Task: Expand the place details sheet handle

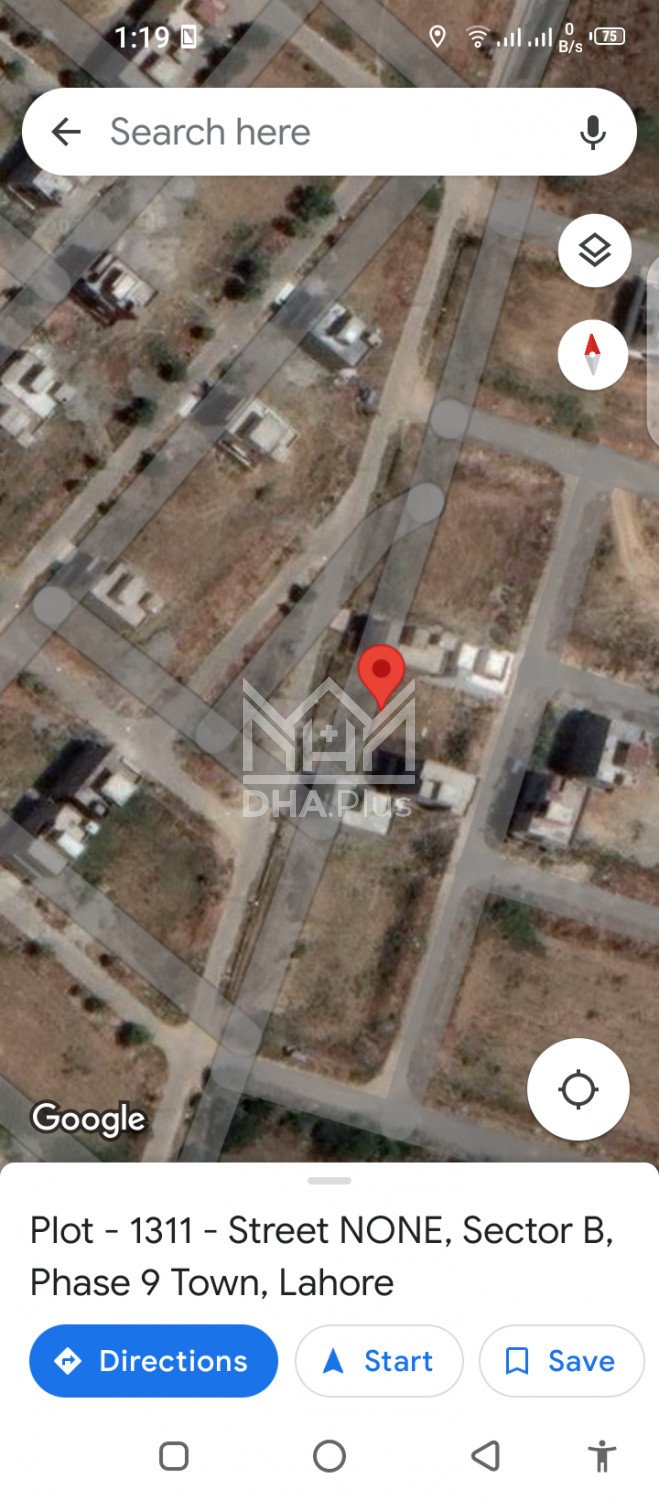Action: [329, 1181]
